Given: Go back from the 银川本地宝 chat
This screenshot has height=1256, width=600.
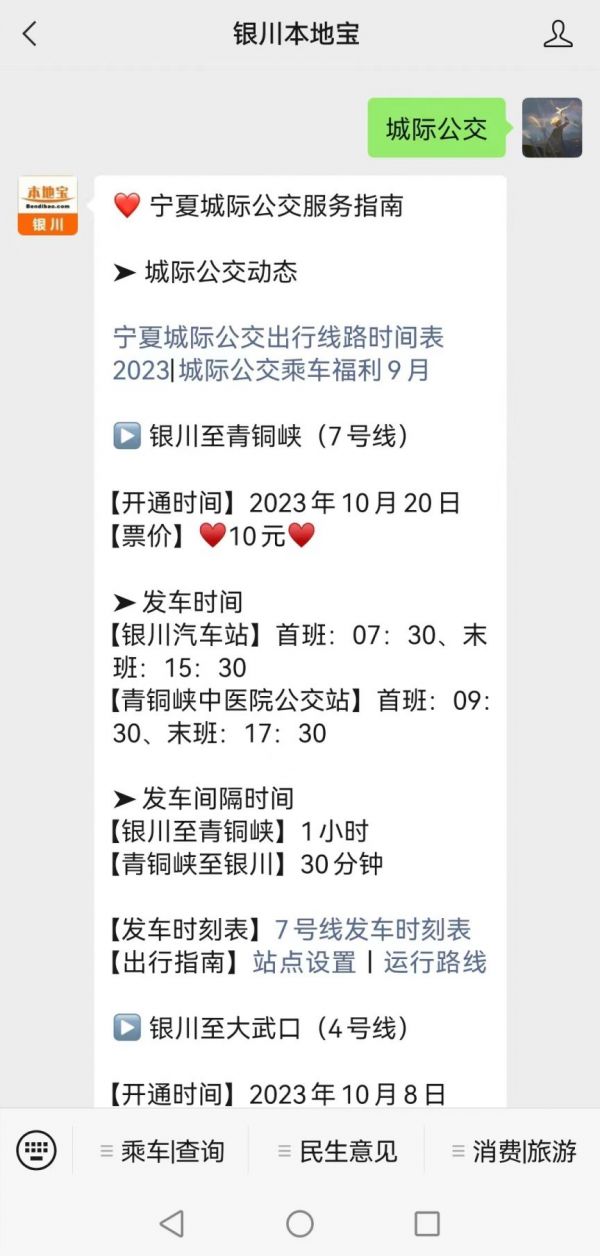Looking at the screenshot, I should point(30,34).
